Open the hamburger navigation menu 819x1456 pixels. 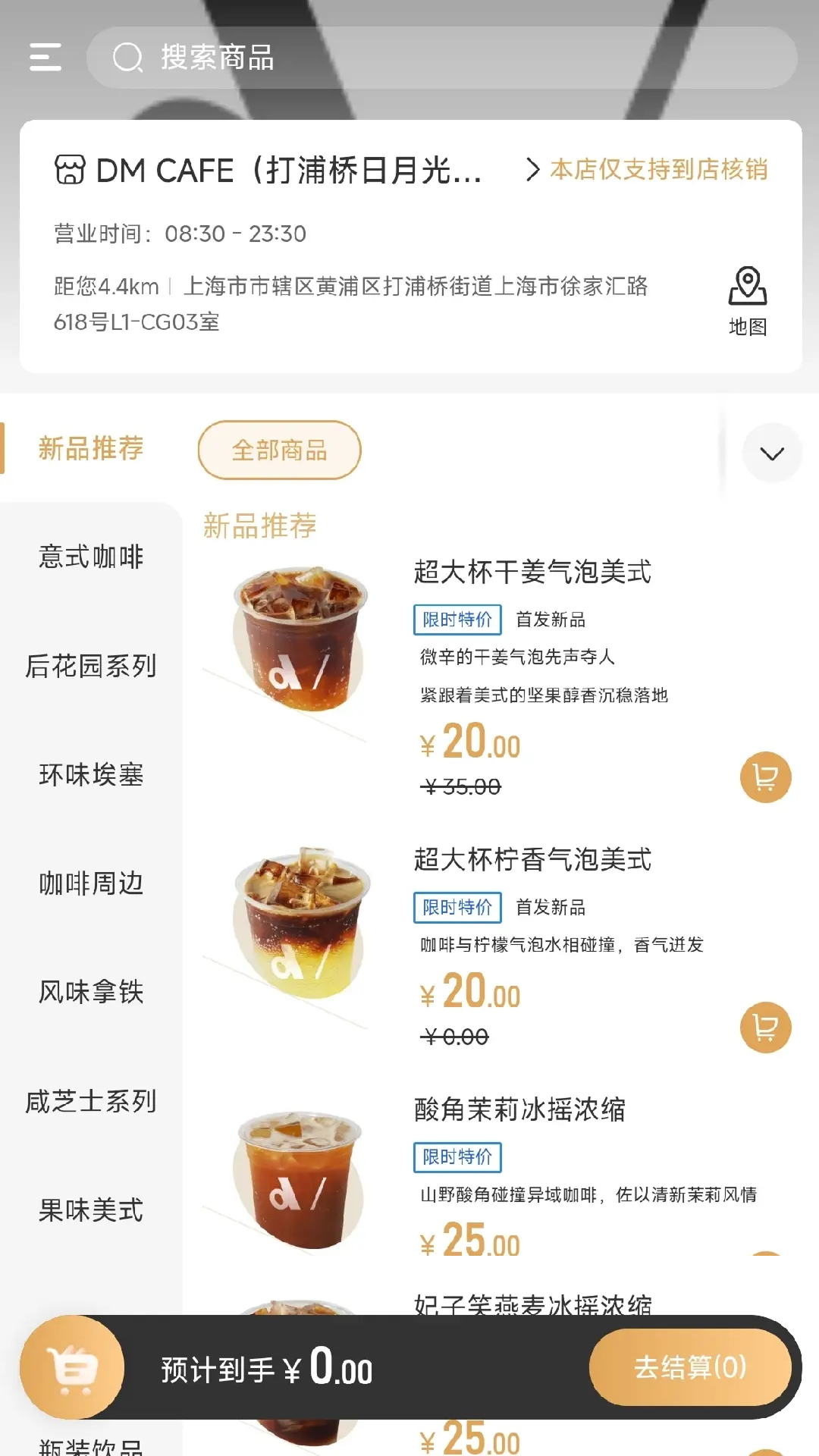(45, 57)
